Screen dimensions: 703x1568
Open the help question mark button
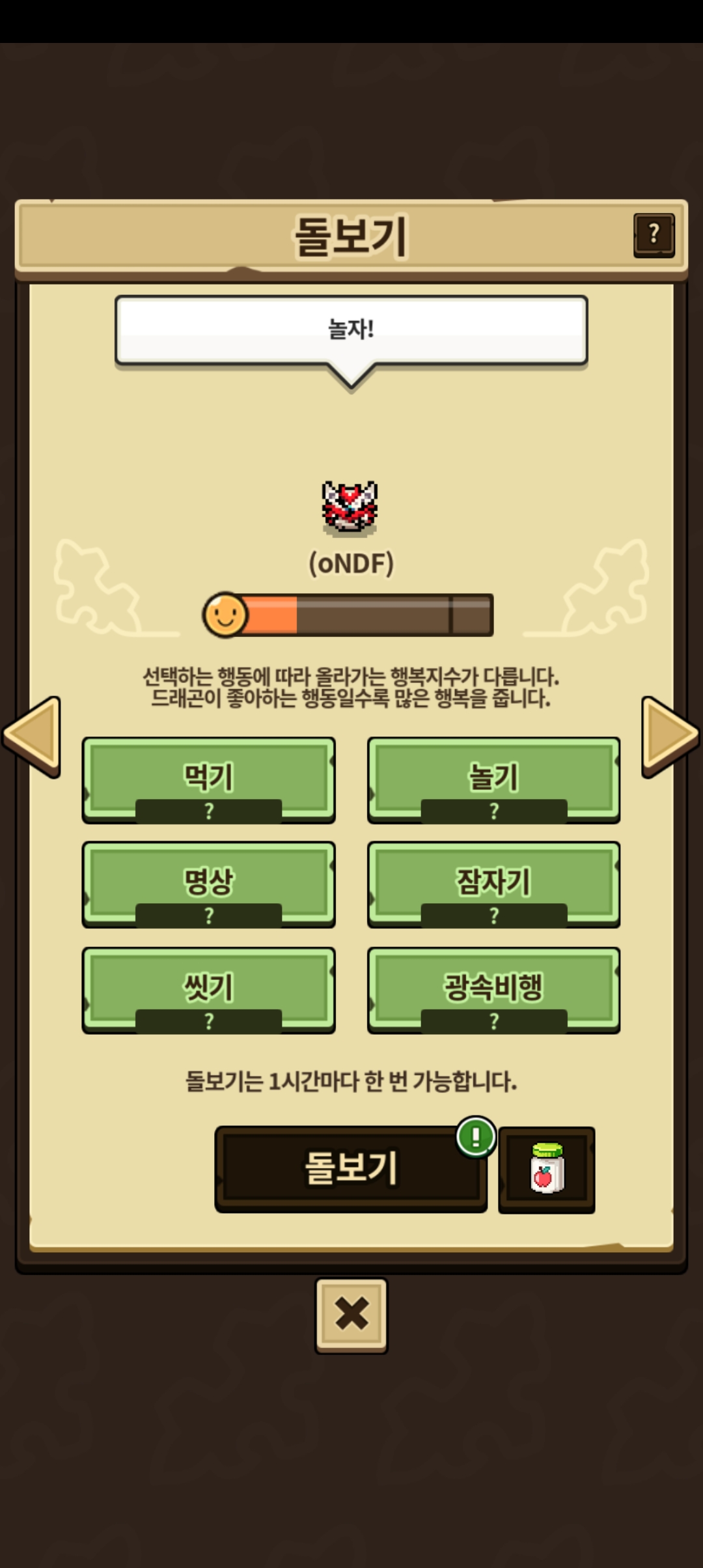[654, 235]
